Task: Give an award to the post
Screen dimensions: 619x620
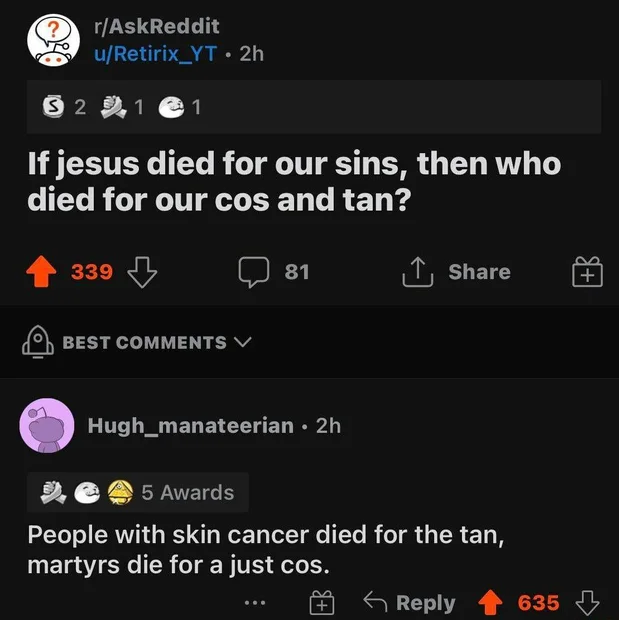Action: (x=585, y=272)
